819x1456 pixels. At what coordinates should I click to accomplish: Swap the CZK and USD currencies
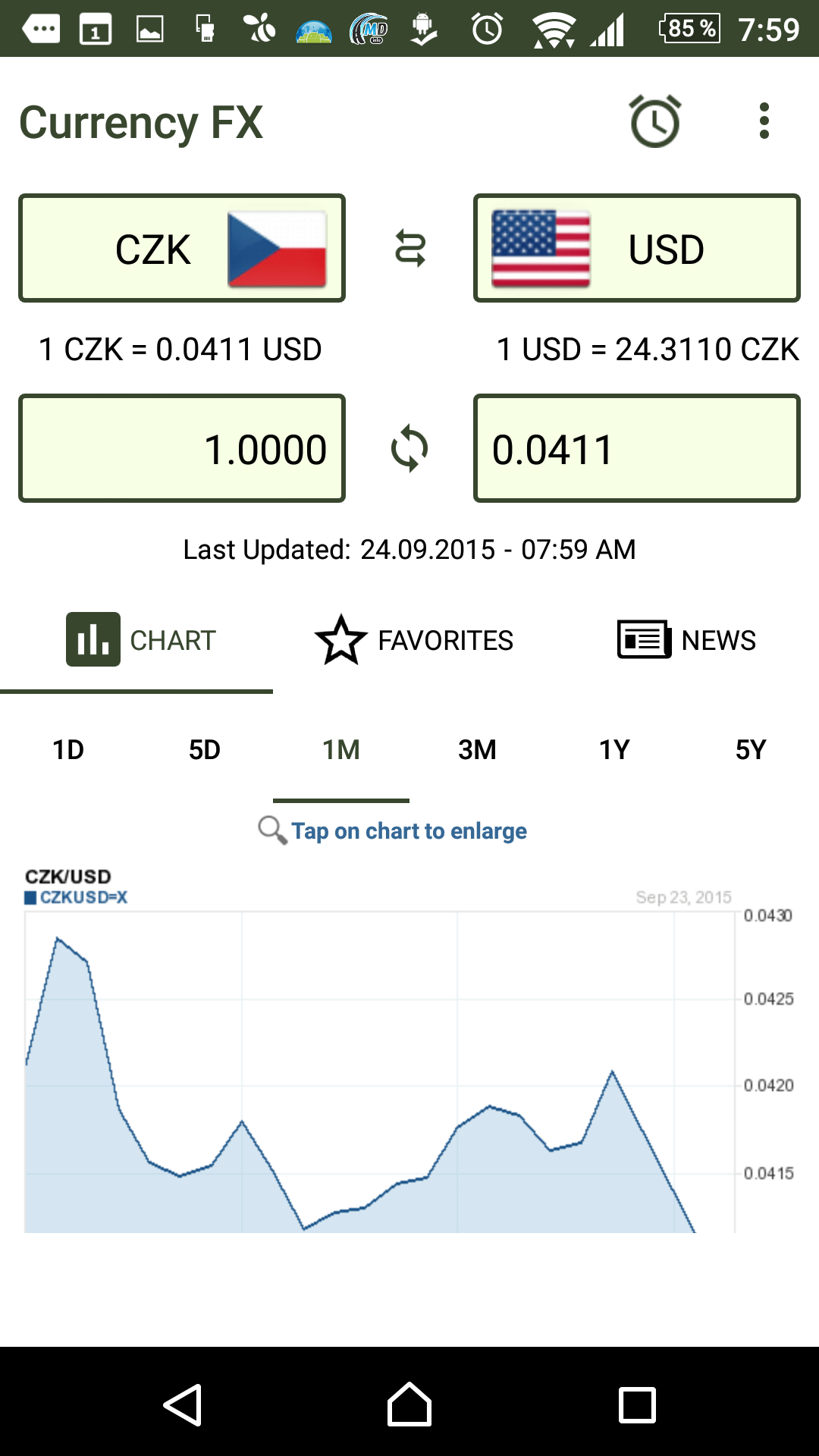(409, 249)
